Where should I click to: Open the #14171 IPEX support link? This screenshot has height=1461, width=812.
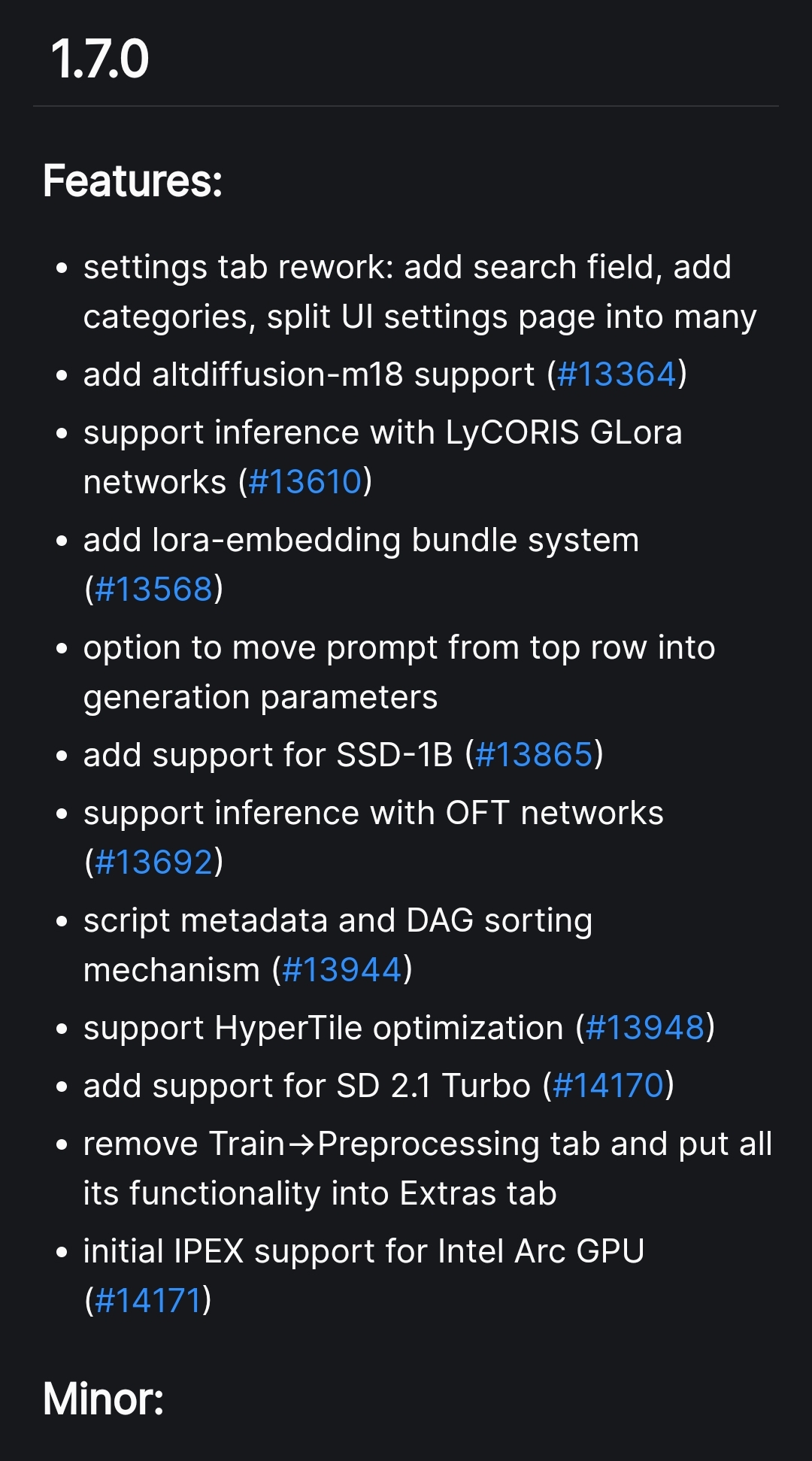[148, 1301]
